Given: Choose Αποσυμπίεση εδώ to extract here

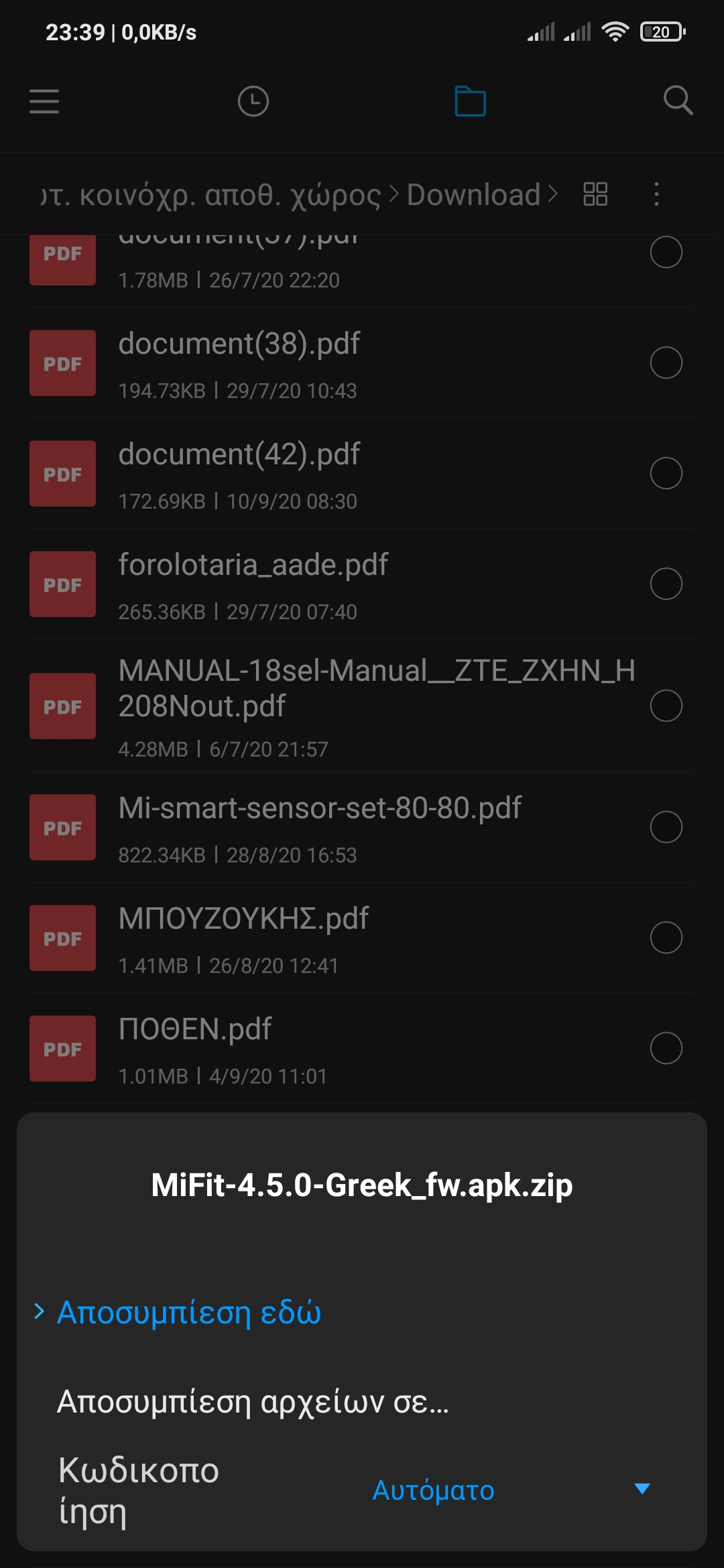Looking at the screenshot, I should pos(188,1312).
